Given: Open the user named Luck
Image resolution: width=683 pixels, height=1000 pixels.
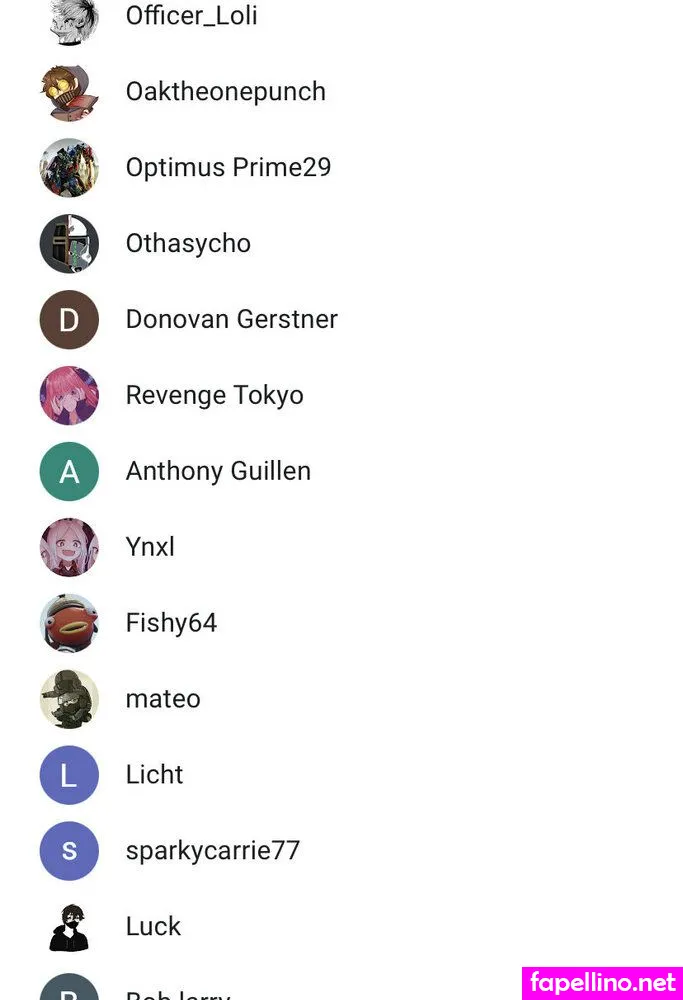Looking at the screenshot, I should point(153,927).
